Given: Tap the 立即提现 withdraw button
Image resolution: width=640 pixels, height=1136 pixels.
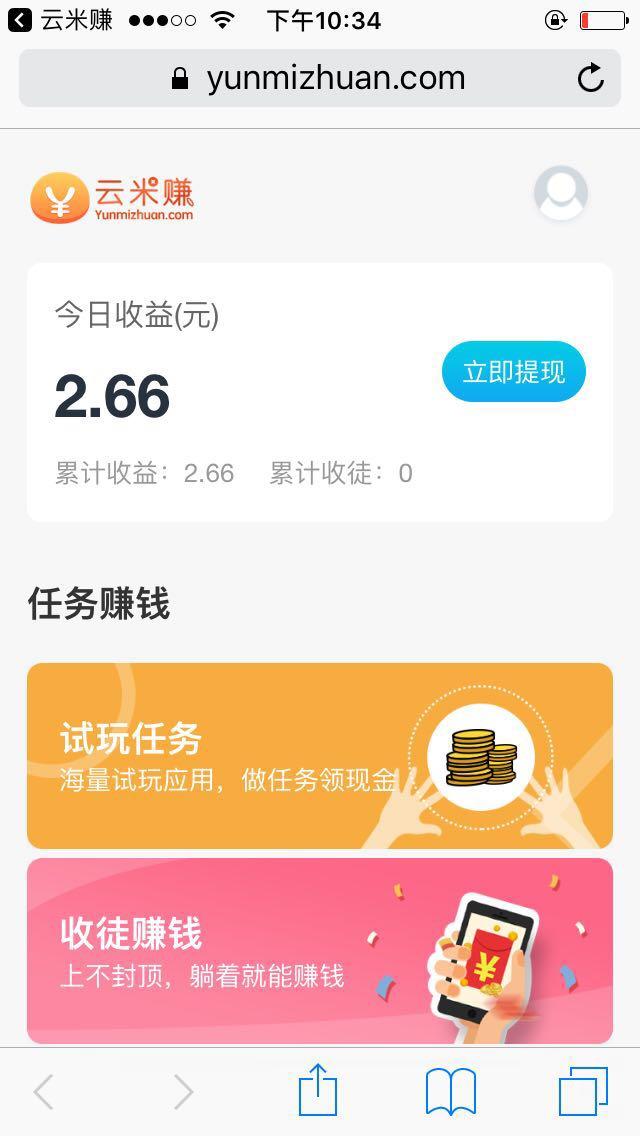Looking at the screenshot, I should tap(513, 372).
